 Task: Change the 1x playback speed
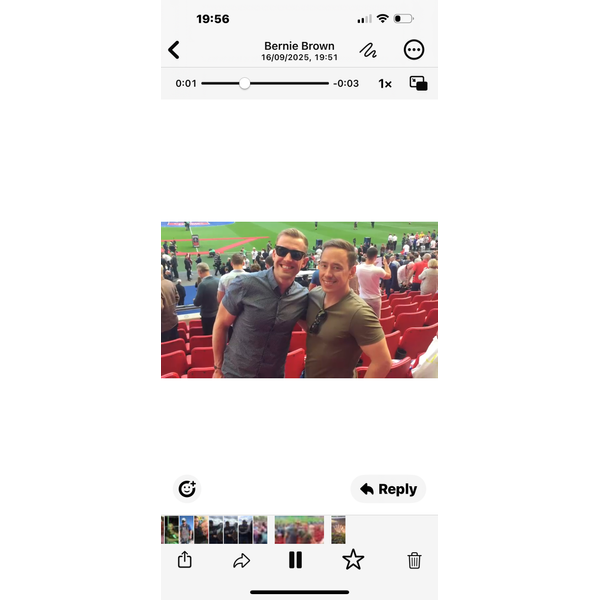tap(385, 84)
